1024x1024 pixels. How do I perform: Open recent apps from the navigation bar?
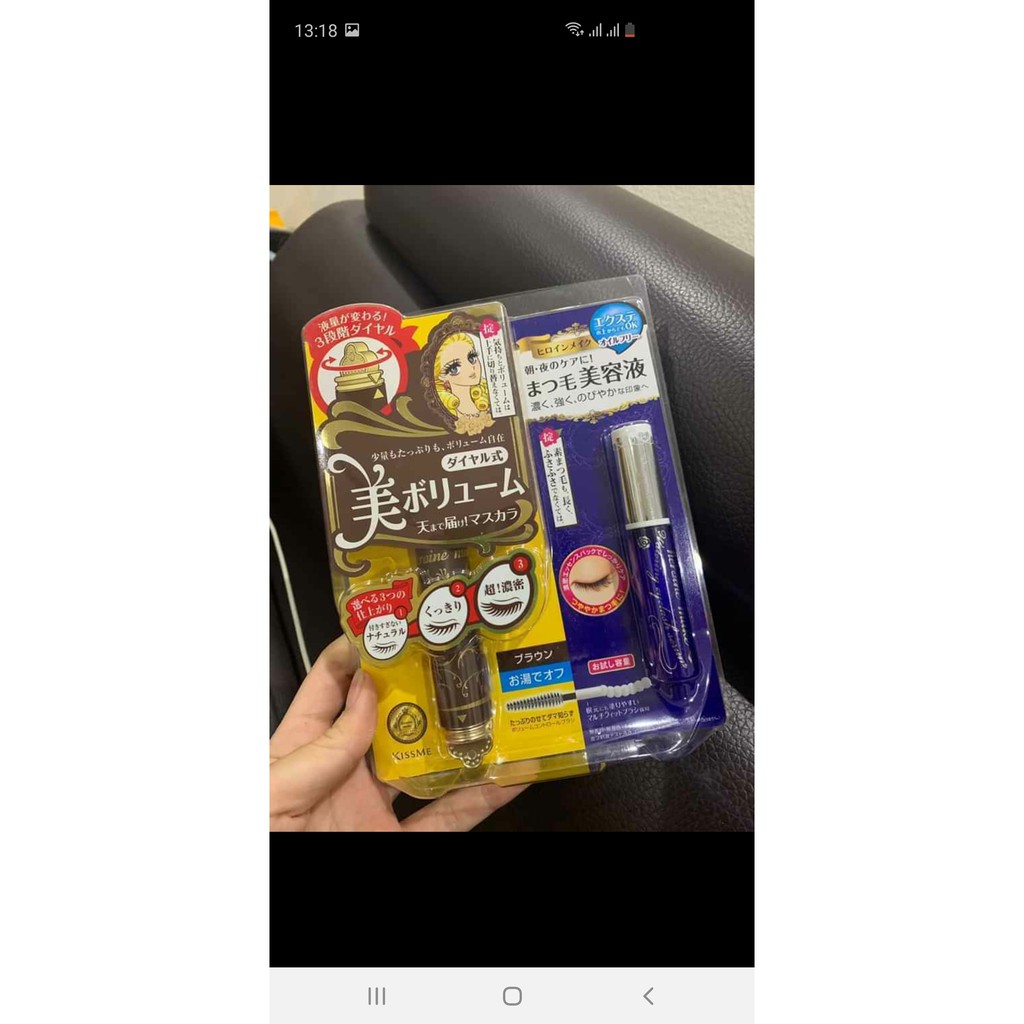click(x=377, y=996)
